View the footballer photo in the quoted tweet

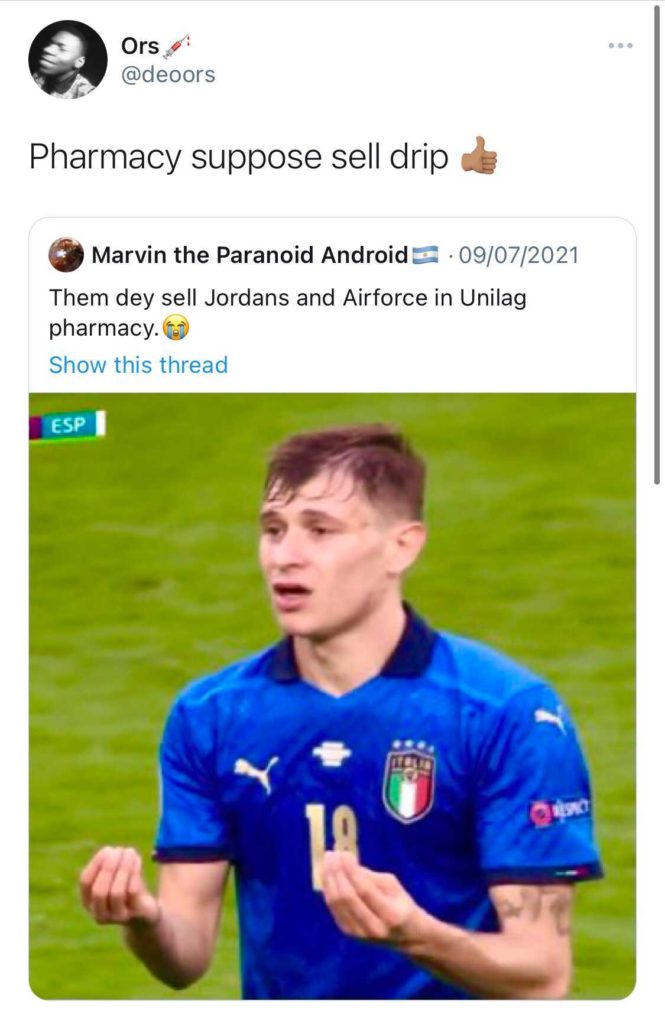332,694
